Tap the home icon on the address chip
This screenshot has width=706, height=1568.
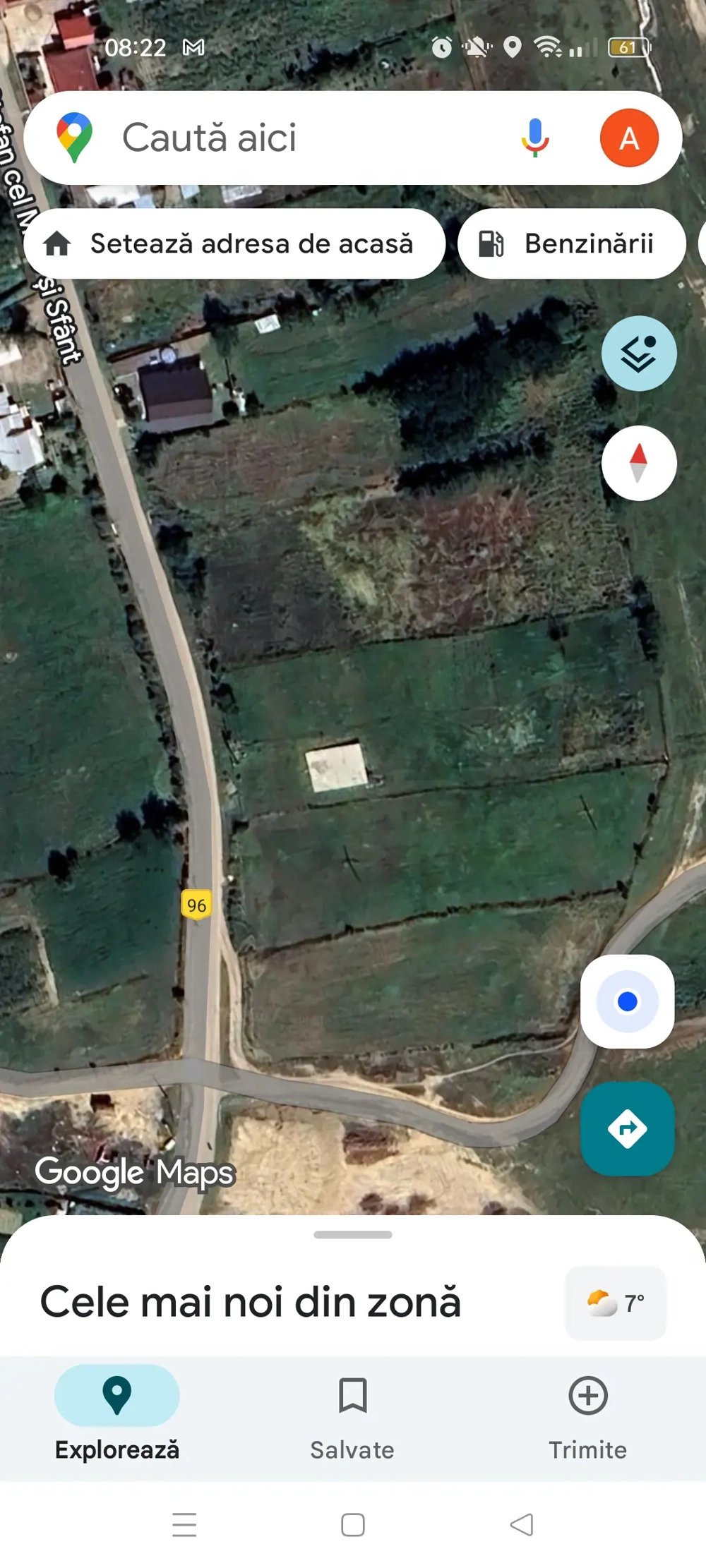click(59, 243)
